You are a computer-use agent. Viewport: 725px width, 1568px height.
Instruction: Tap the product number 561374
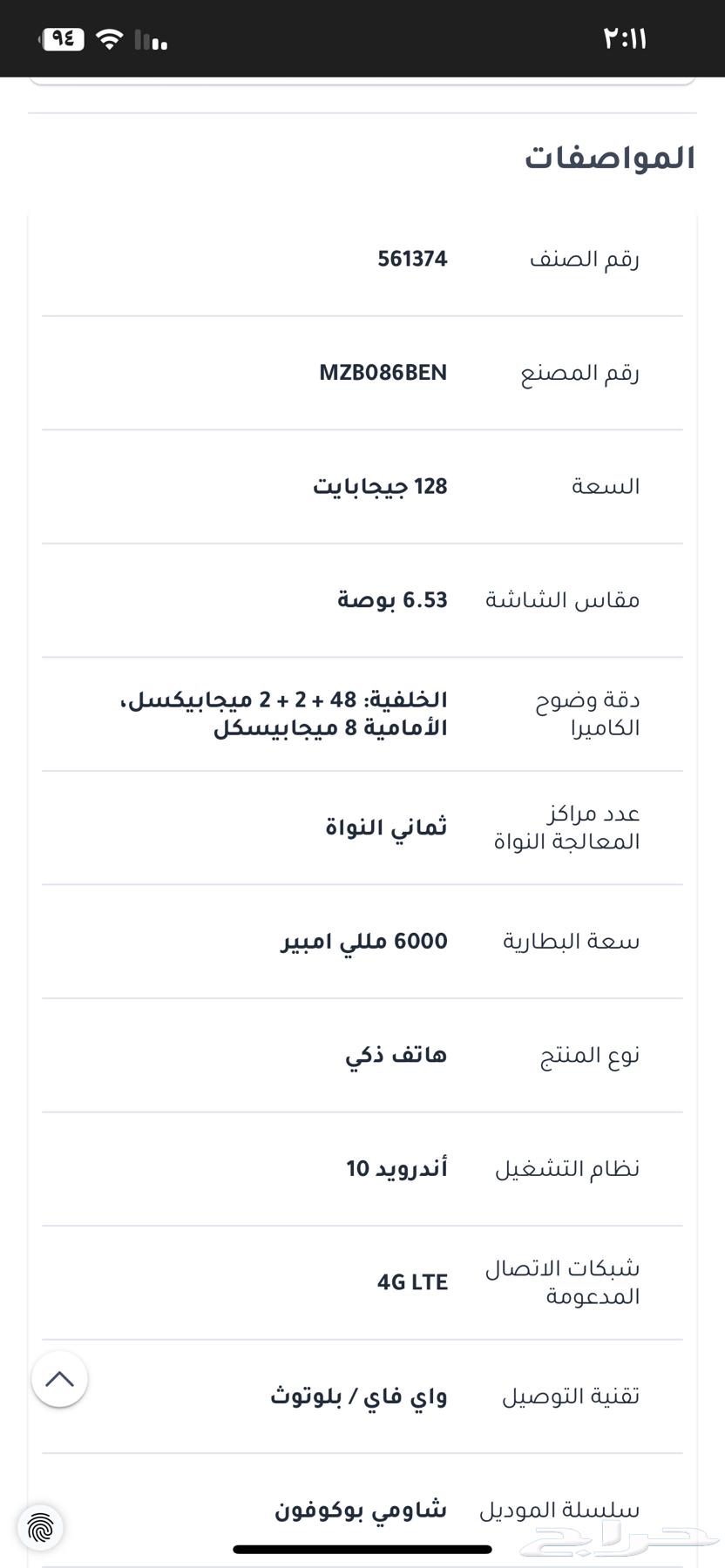click(x=412, y=258)
